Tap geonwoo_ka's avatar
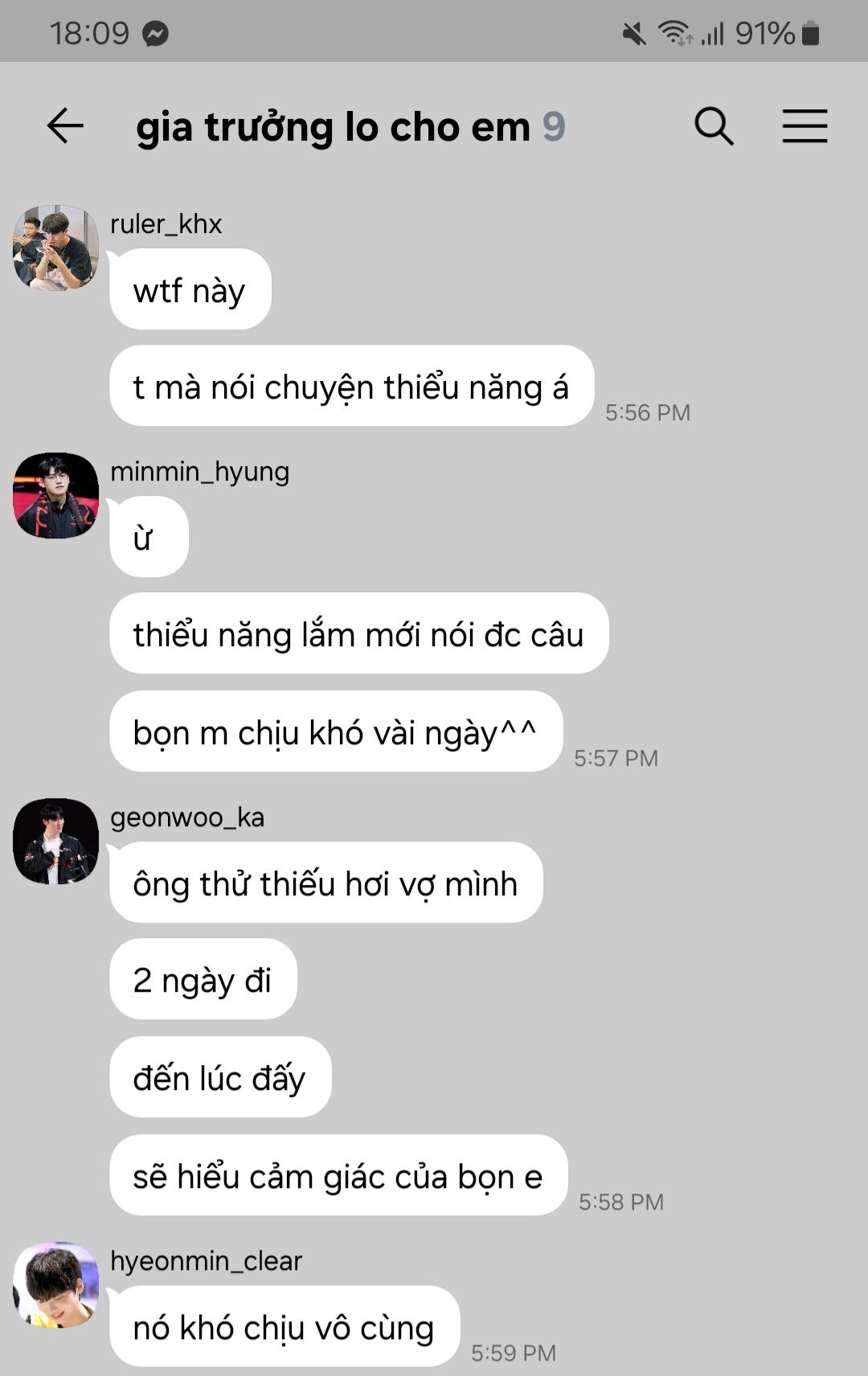Screen dimensions: 868x1376 (55, 841)
